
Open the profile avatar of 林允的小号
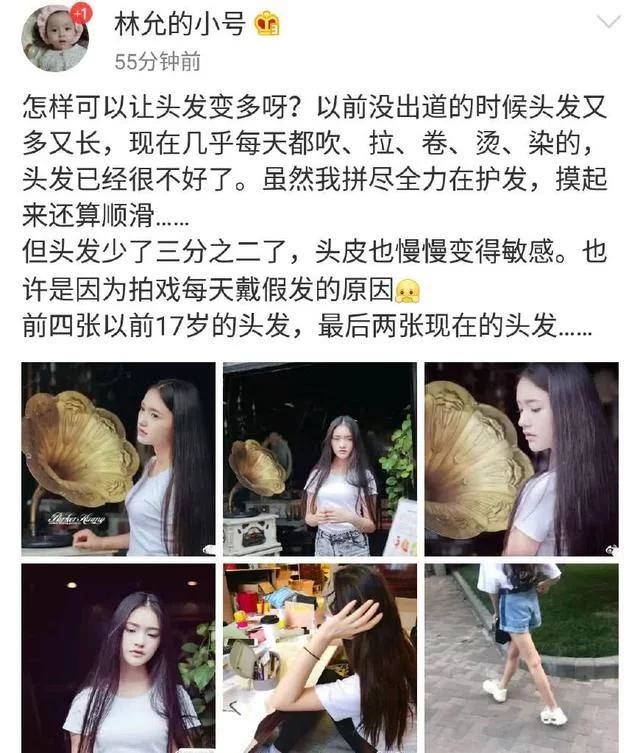55,38
